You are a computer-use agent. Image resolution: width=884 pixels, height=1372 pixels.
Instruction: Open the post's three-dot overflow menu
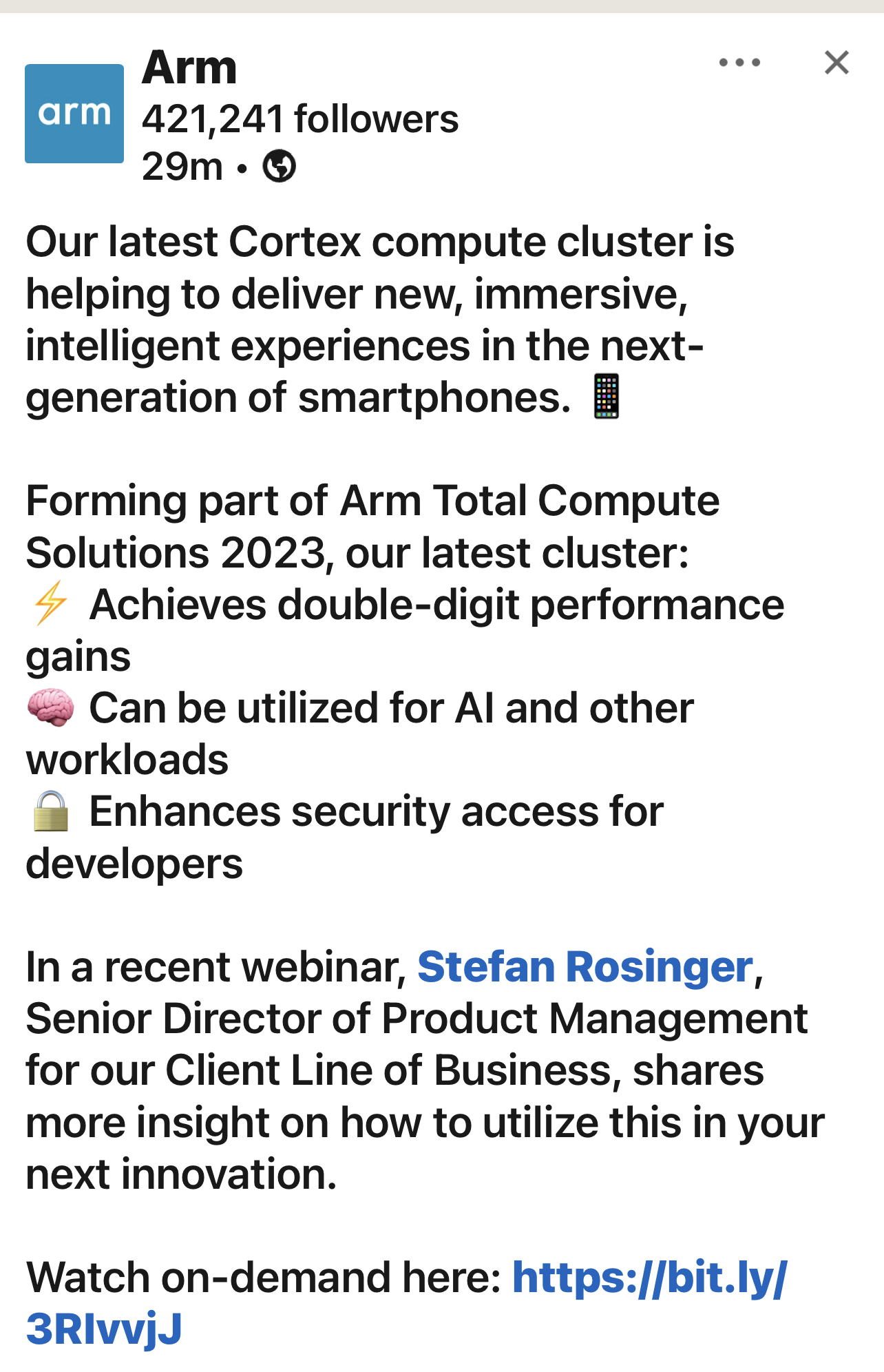point(739,63)
